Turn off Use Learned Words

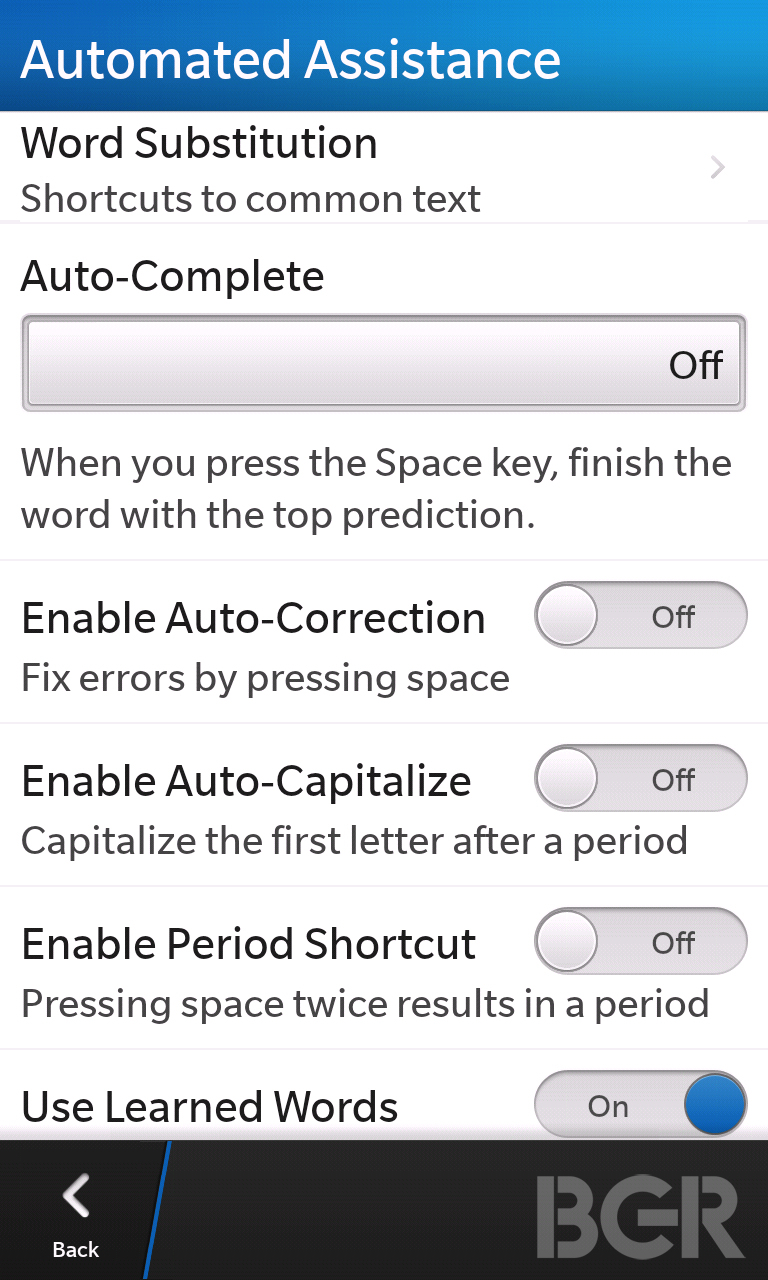(x=641, y=1105)
